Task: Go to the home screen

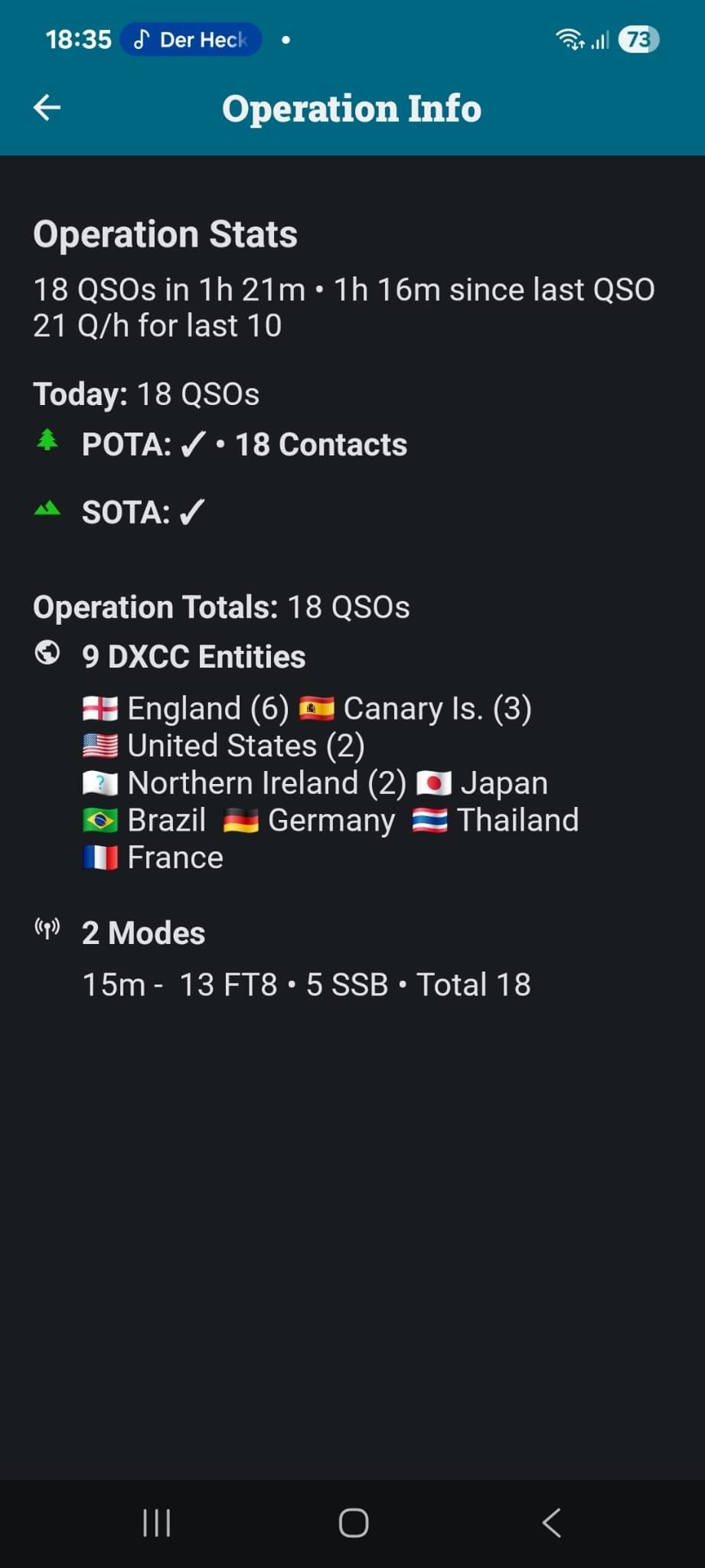Action: pyautogui.click(x=353, y=1523)
